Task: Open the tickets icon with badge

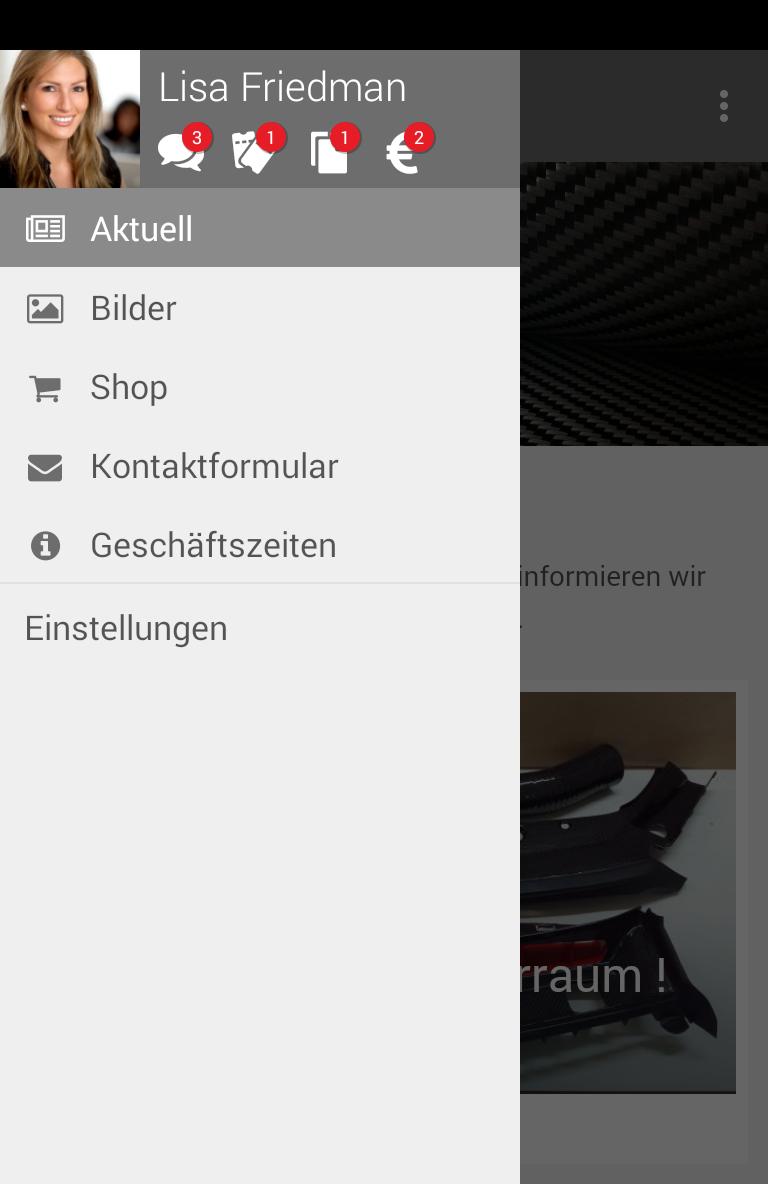Action: [x=254, y=153]
